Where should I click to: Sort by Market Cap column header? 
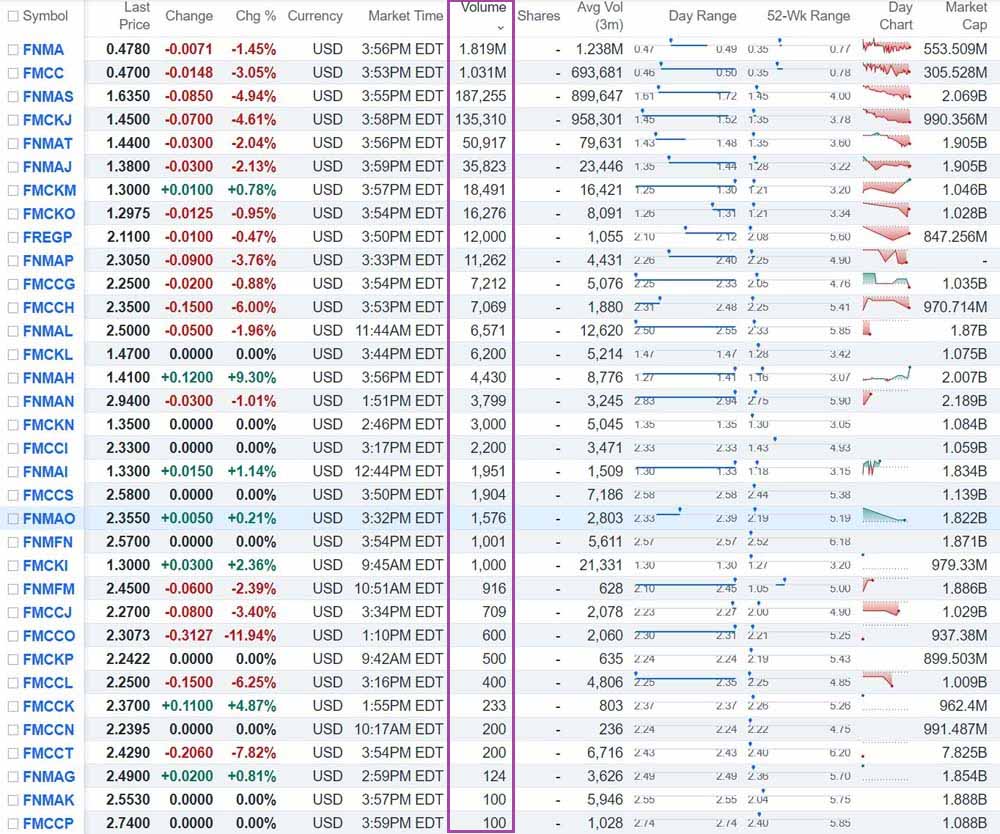[966, 16]
